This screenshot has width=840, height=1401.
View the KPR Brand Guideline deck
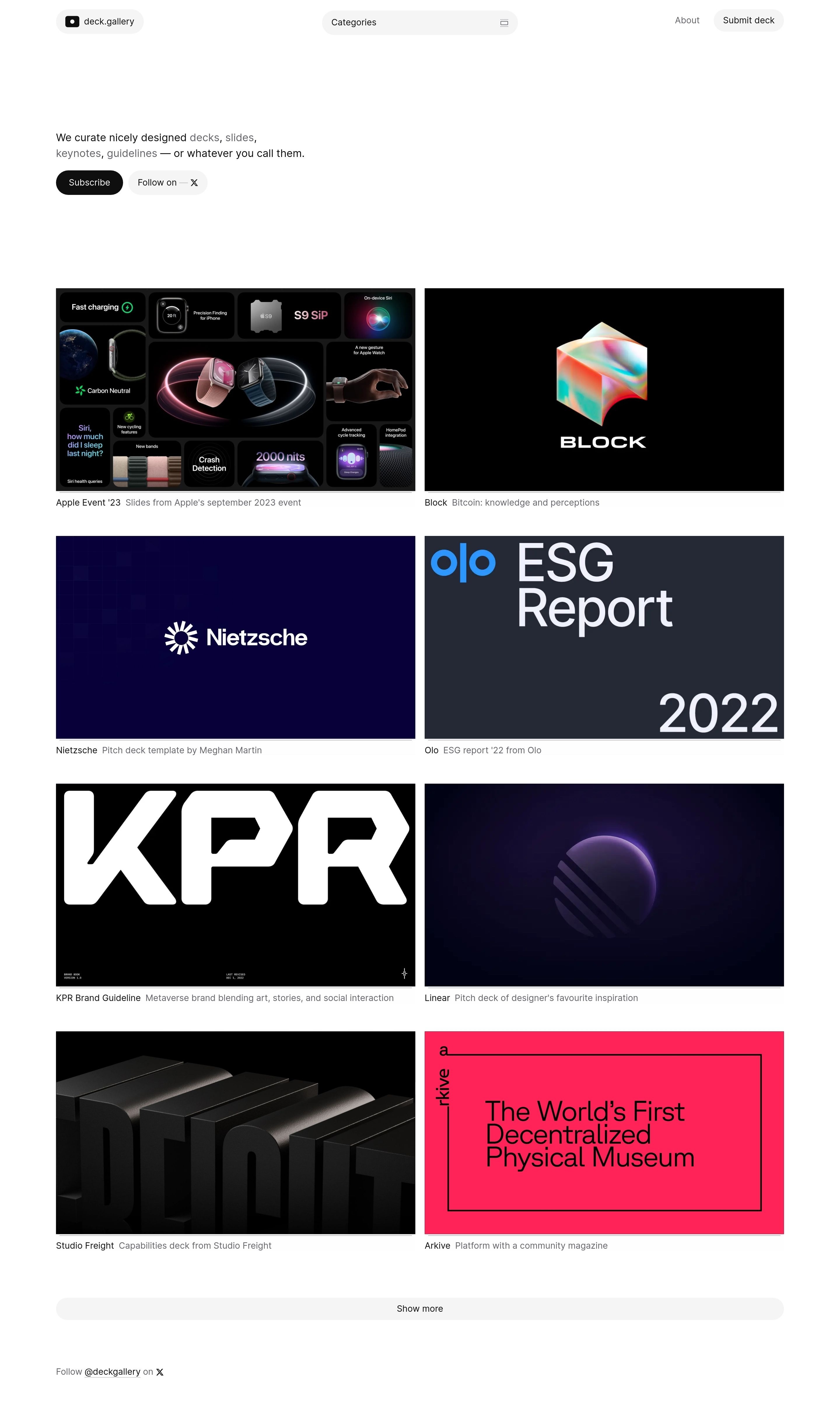coord(235,884)
